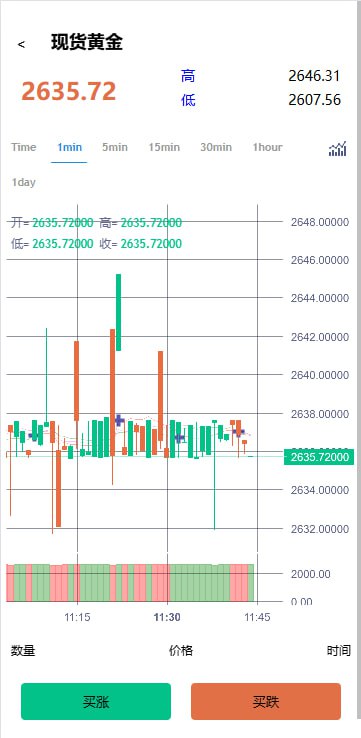Open the chart indicators icon

coord(337,149)
